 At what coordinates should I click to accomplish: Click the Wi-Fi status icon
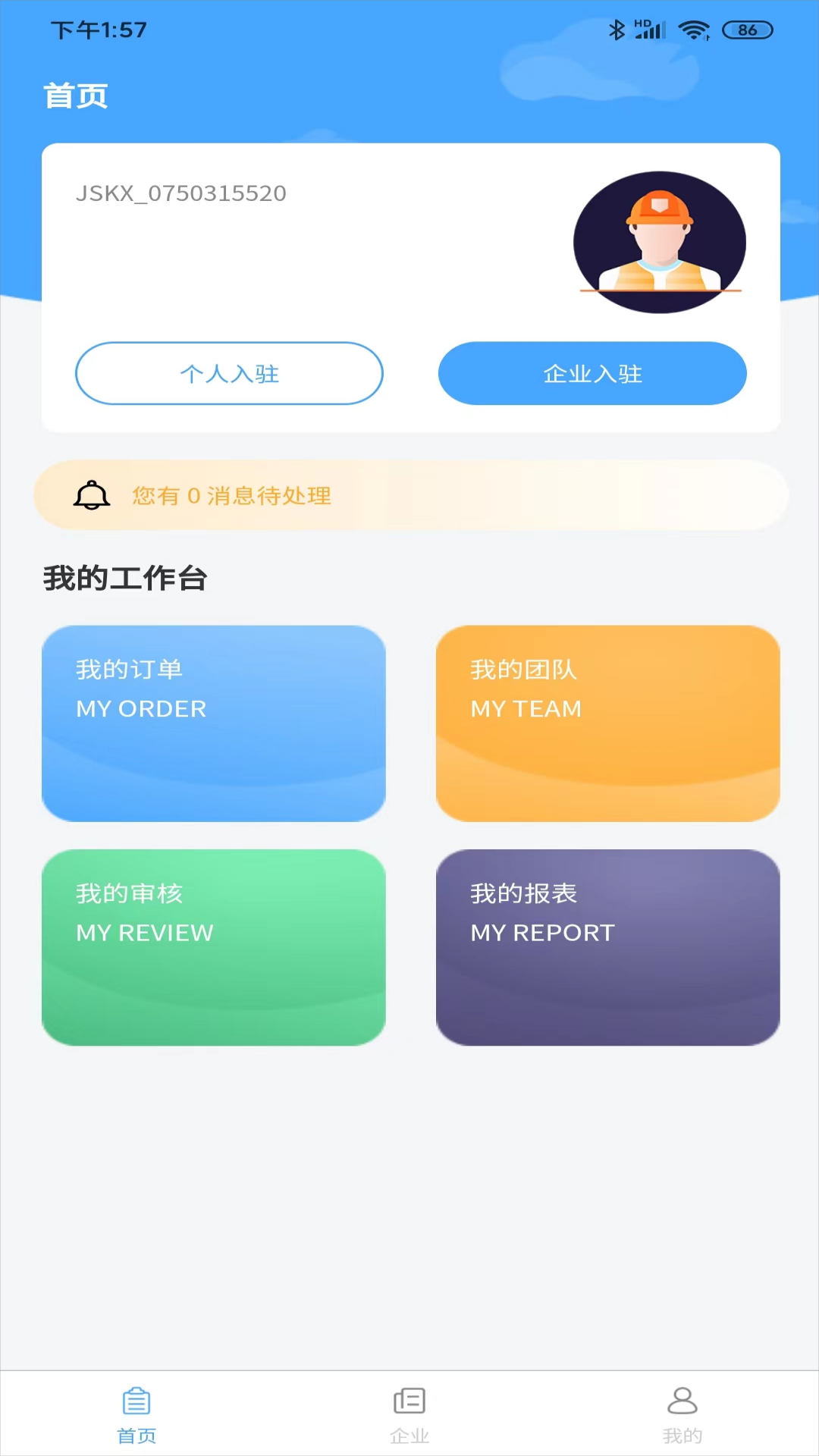tap(692, 30)
